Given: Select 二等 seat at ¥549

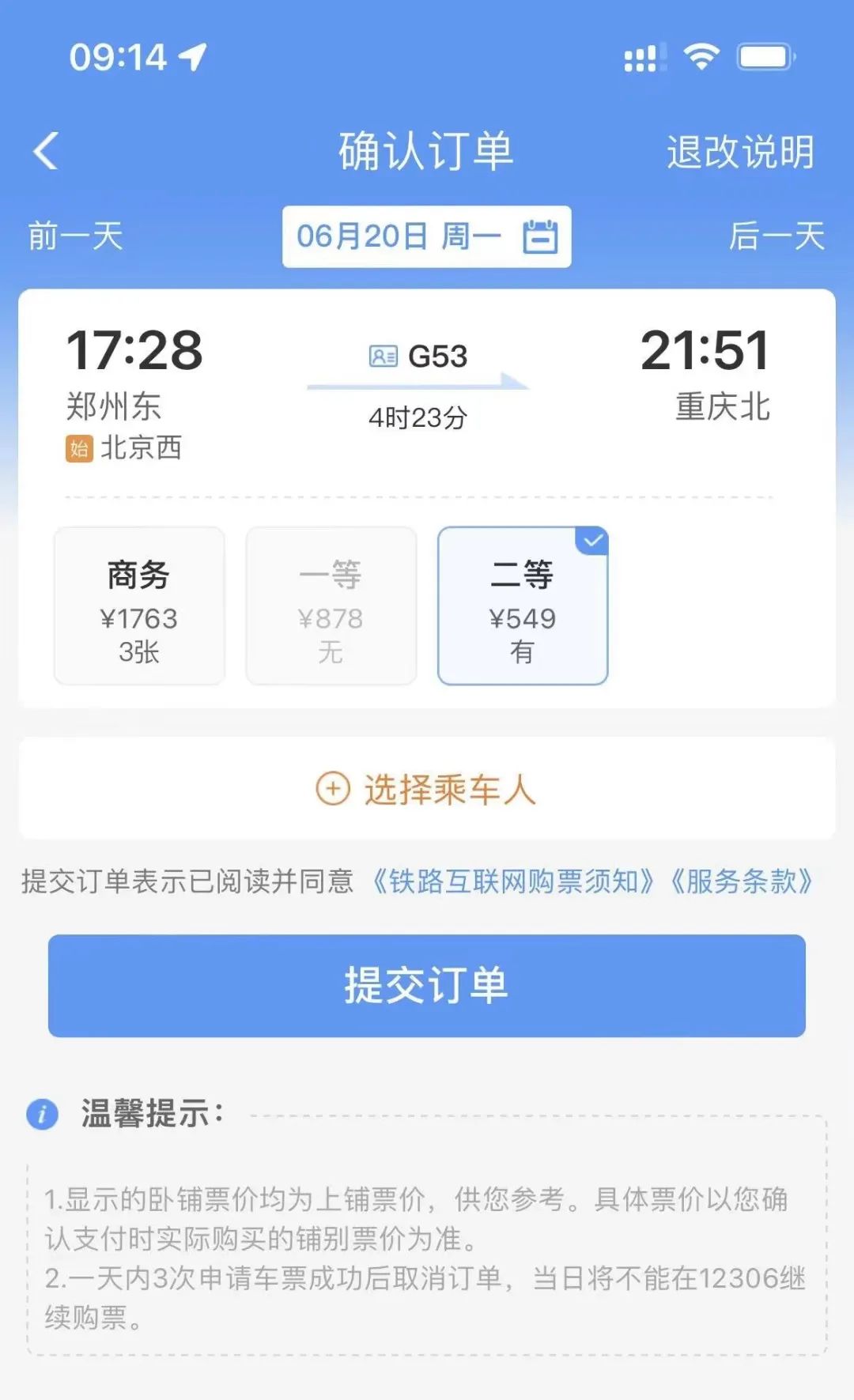Looking at the screenshot, I should (x=522, y=606).
